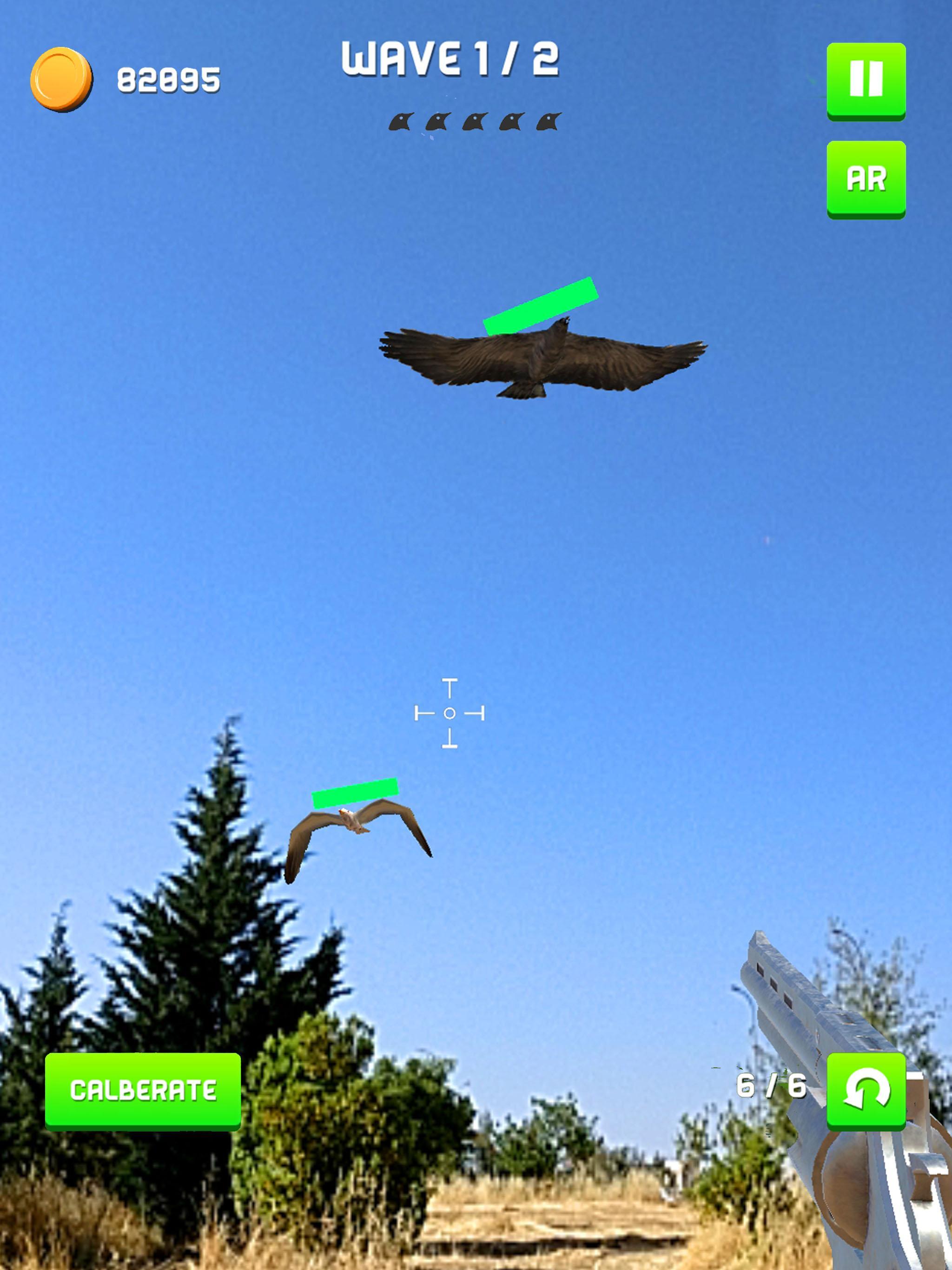This screenshot has height=1270, width=952.
Task: Reload the gun with the reload icon
Action: [866, 1090]
